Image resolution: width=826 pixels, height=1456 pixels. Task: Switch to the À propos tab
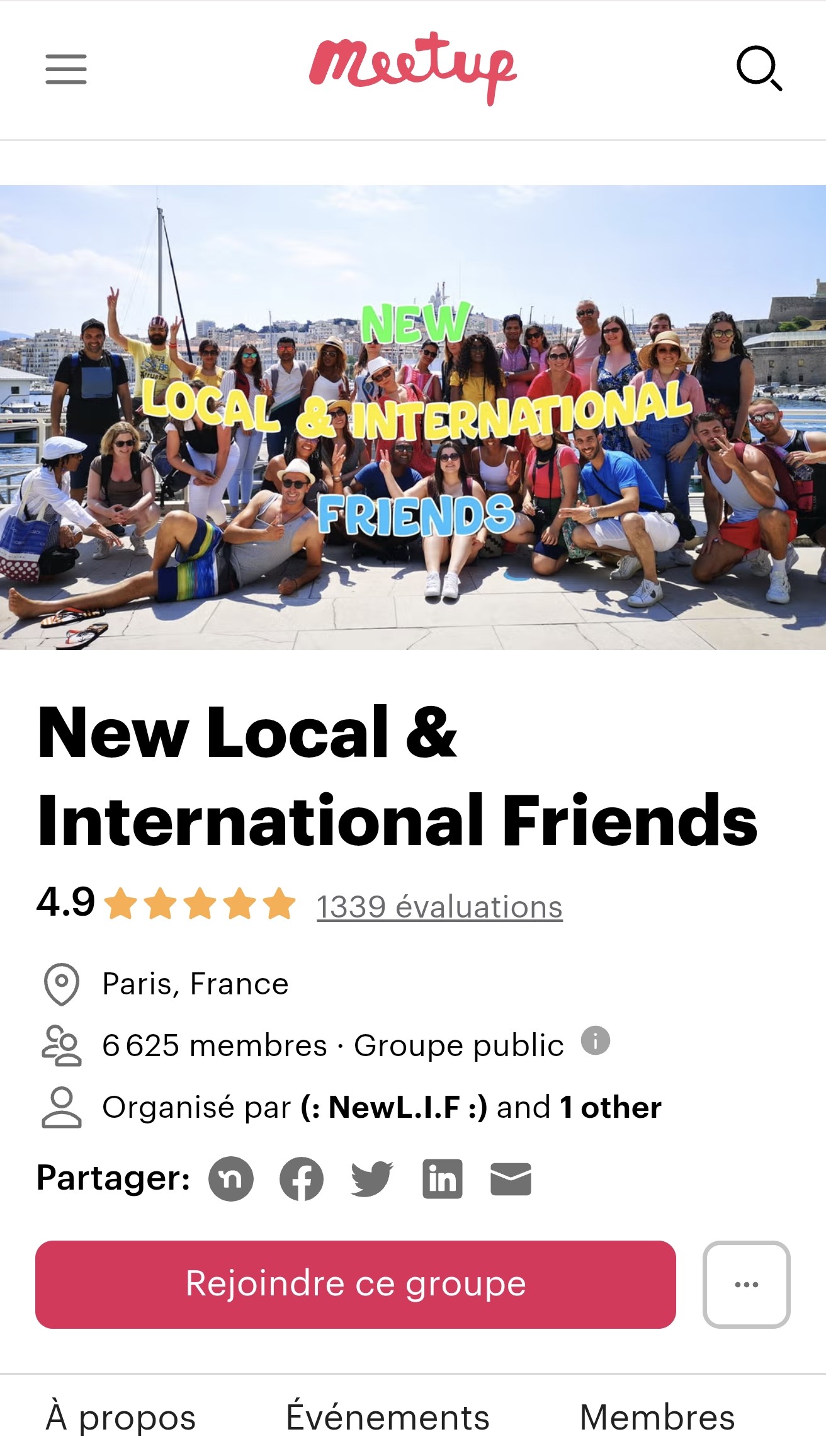pos(121,1417)
